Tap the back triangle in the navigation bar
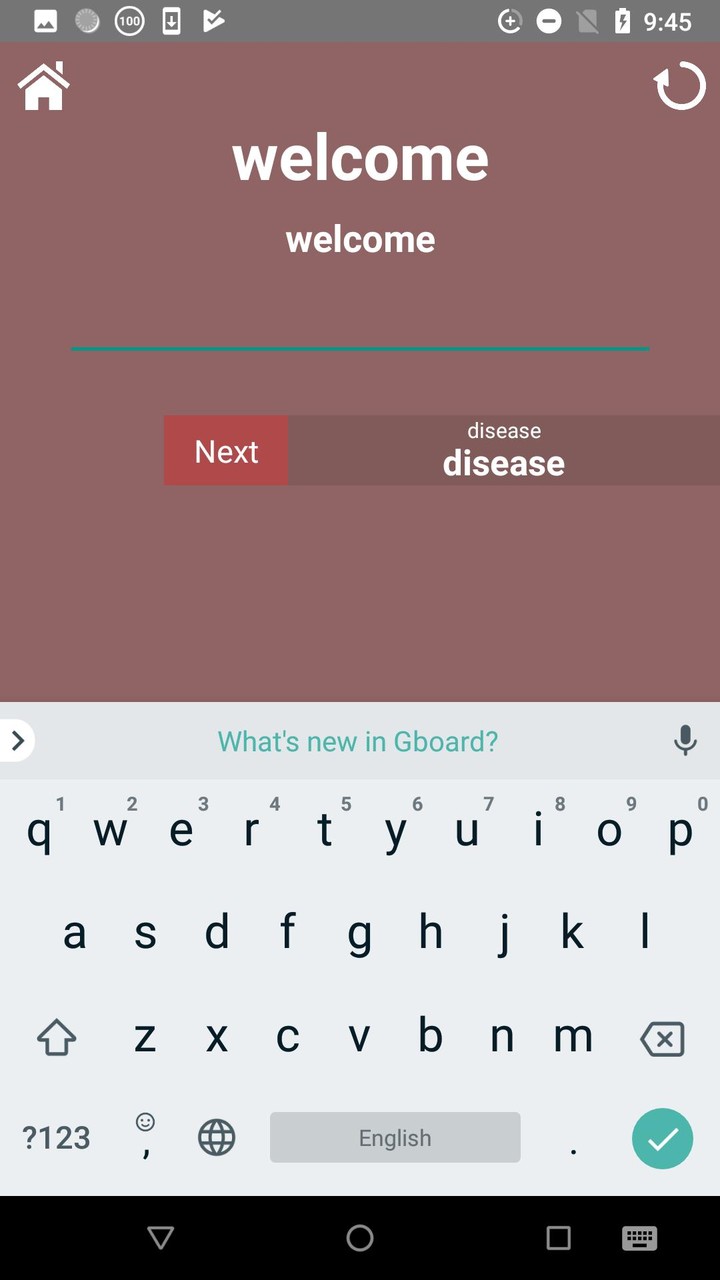 coord(160,1238)
